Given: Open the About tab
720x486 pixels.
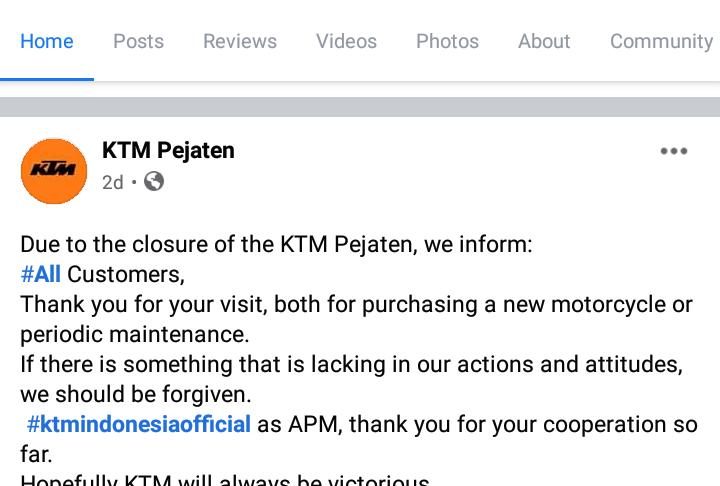Looking at the screenshot, I should 544,41.
